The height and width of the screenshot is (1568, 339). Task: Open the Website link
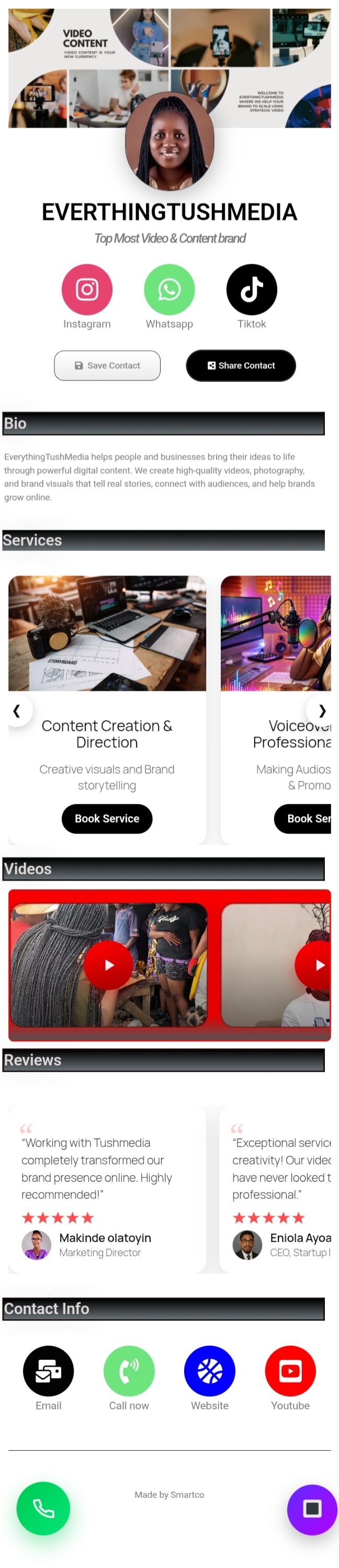click(x=209, y=1371)
